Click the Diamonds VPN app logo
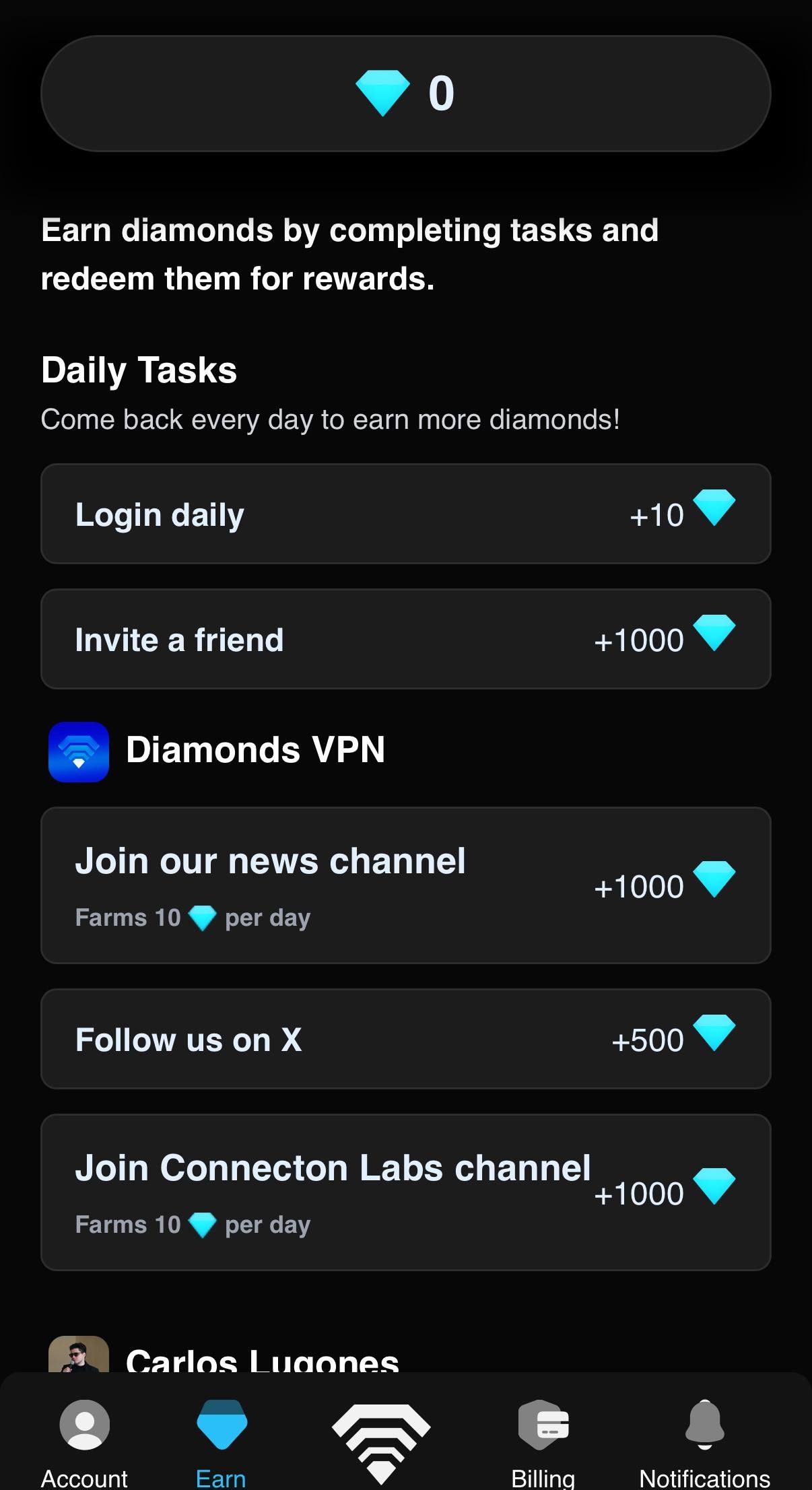This screenshot has height=1490, width=812. click(78, 752)
